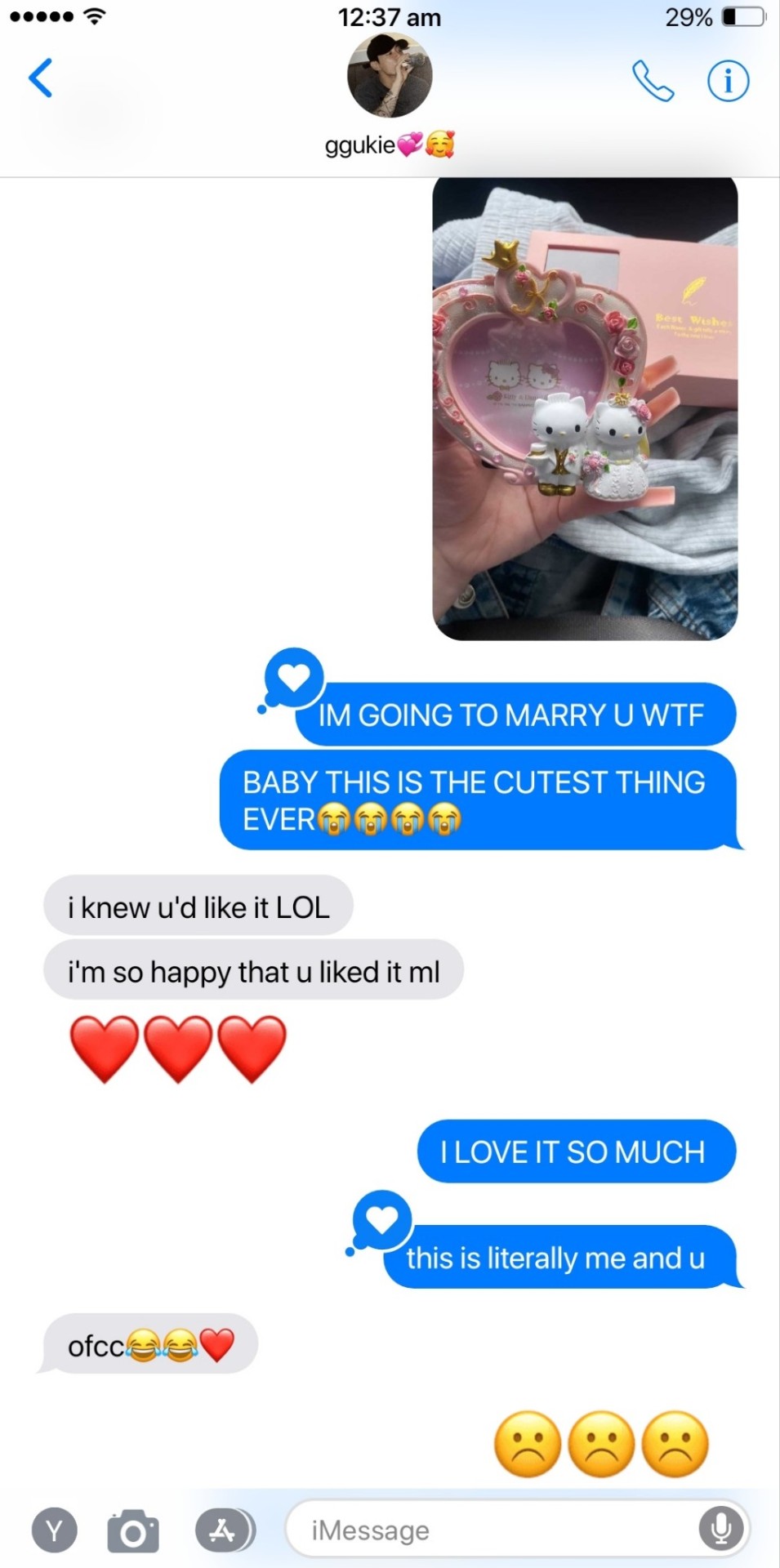Open conversation details info icon

[x=727, y=81]
